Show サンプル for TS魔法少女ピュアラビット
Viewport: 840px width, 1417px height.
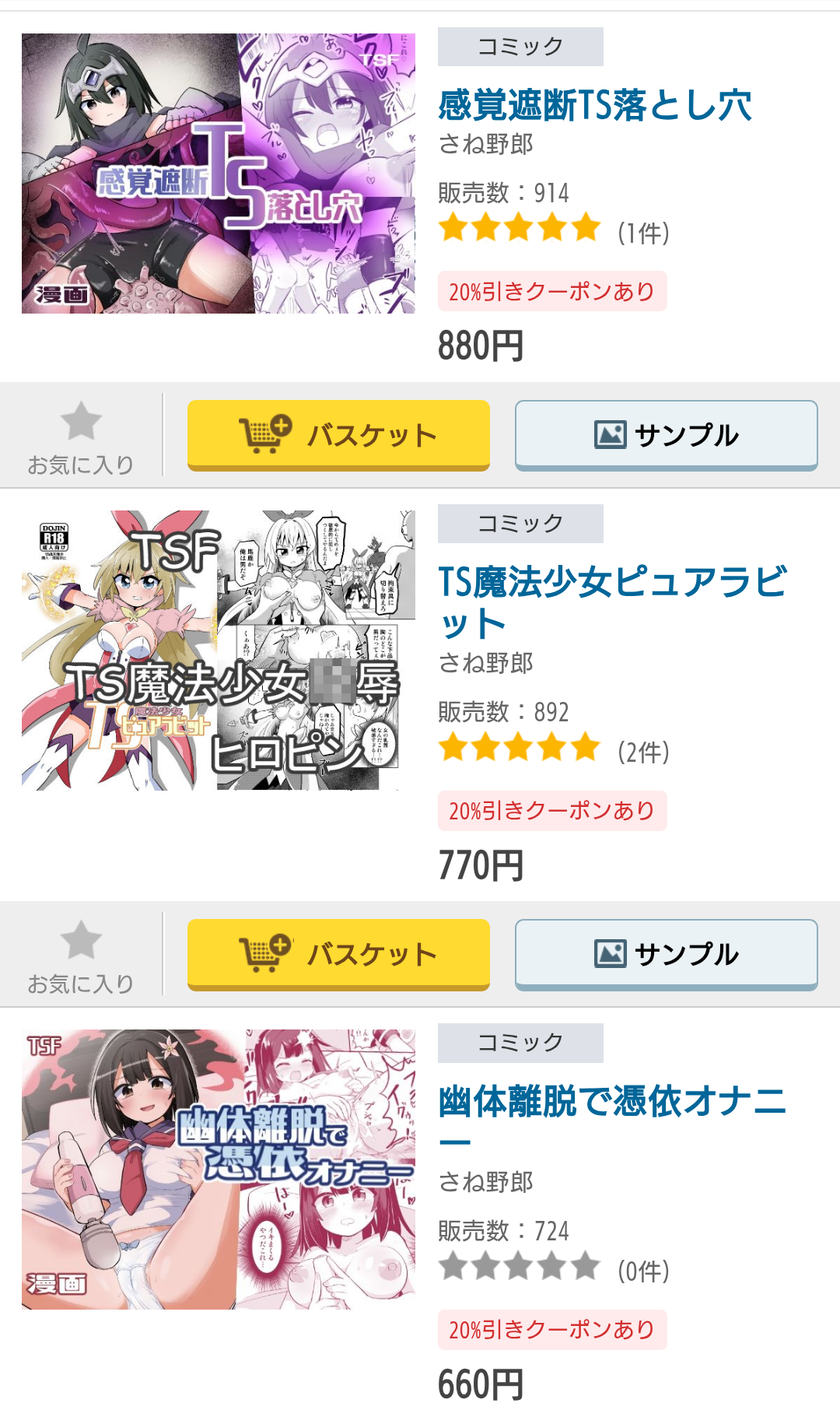click(666, 954)
